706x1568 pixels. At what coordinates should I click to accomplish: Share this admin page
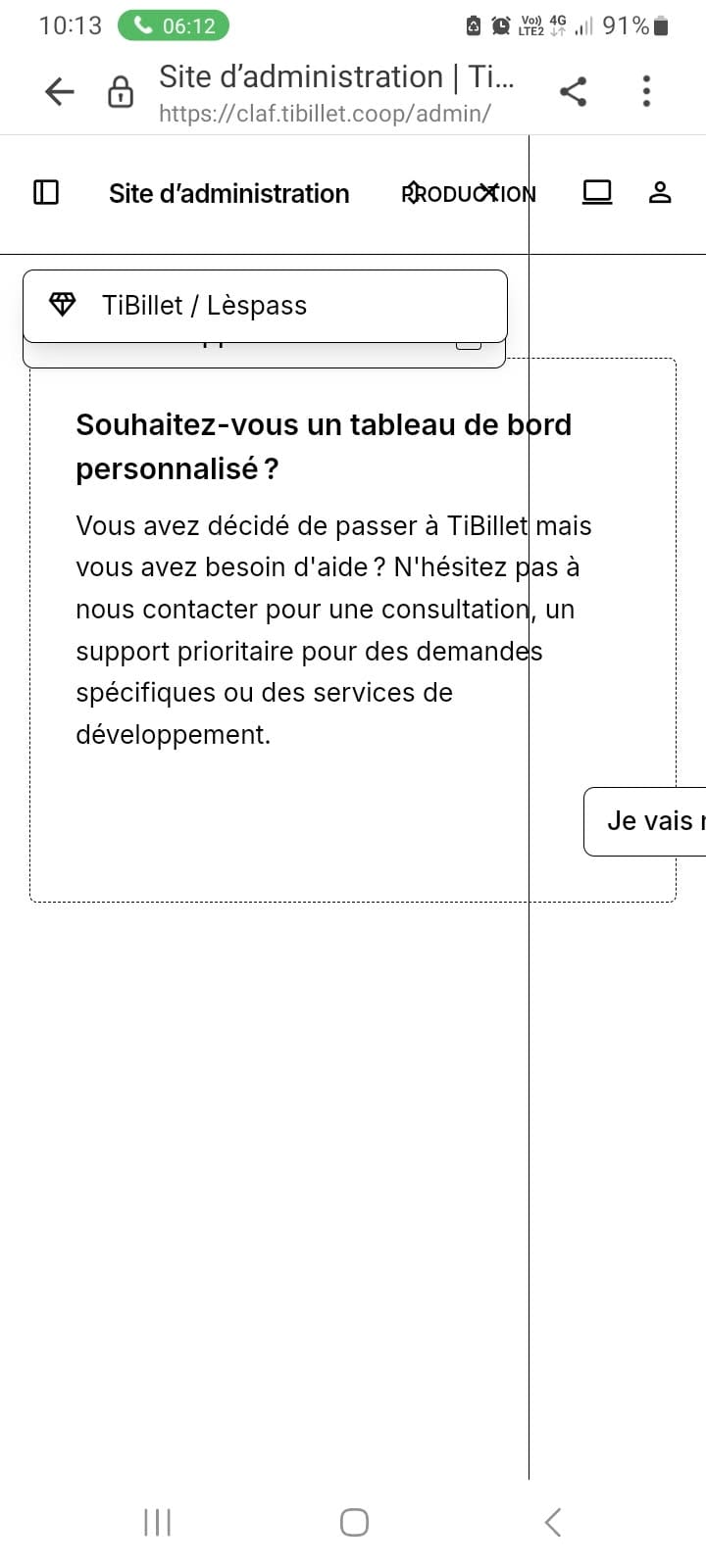coord(573,92)
